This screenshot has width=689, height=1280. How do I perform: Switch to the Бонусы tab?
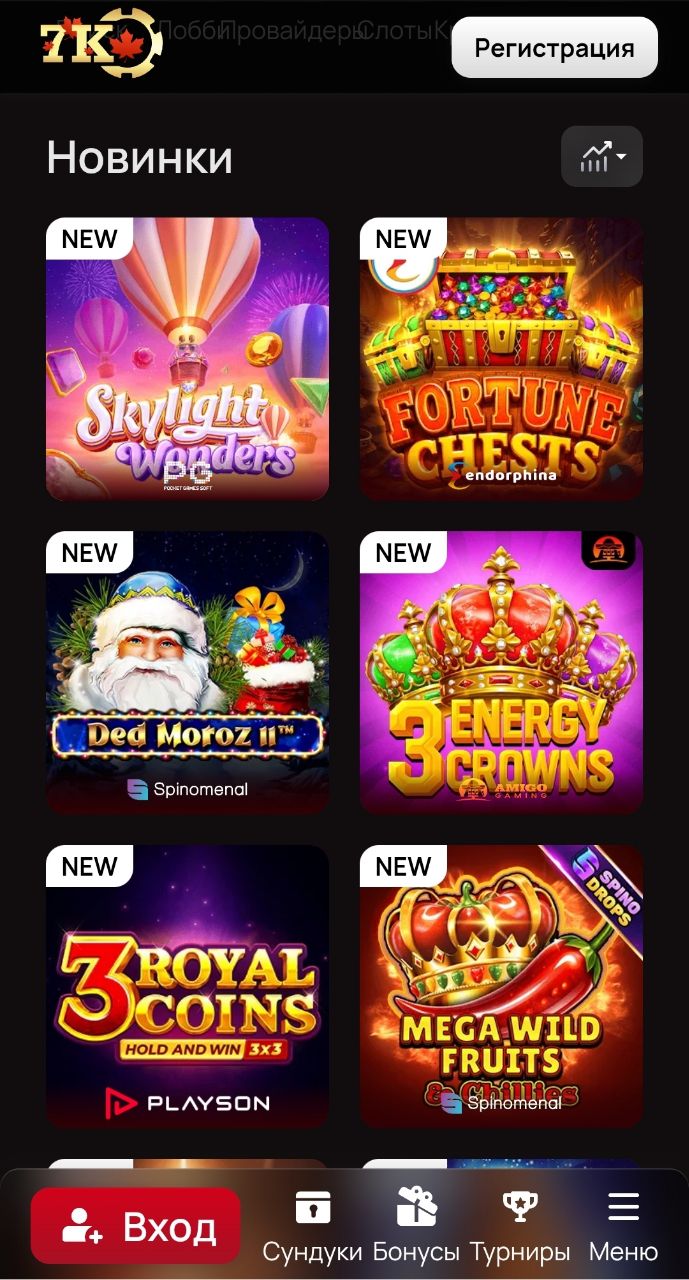coord(416,1226)
